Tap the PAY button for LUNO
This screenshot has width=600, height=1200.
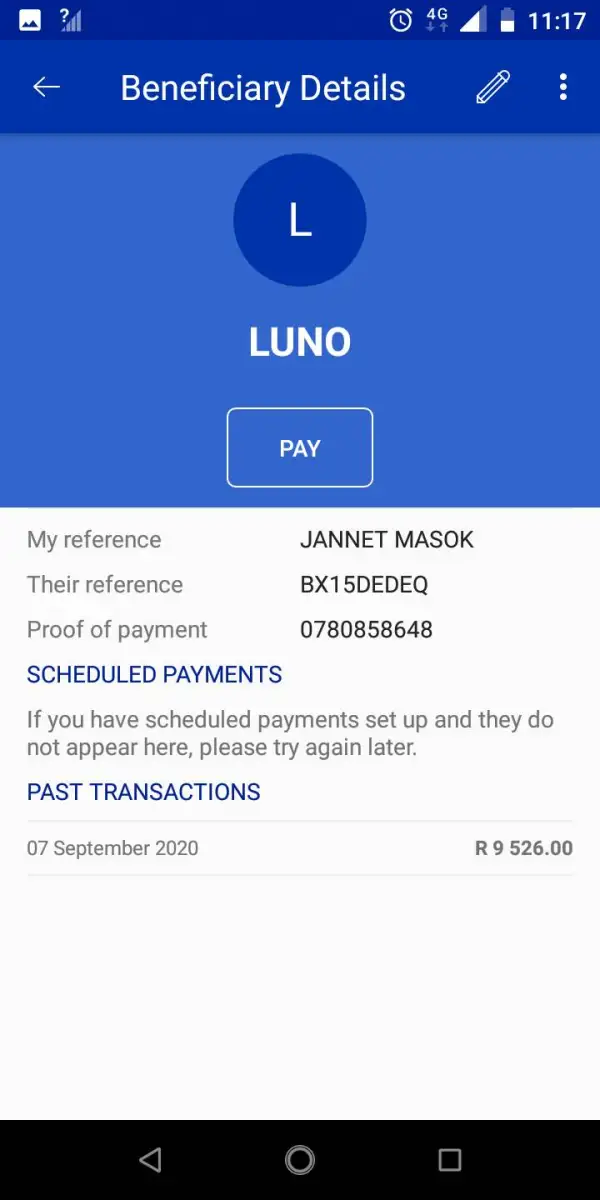(300, 448)
